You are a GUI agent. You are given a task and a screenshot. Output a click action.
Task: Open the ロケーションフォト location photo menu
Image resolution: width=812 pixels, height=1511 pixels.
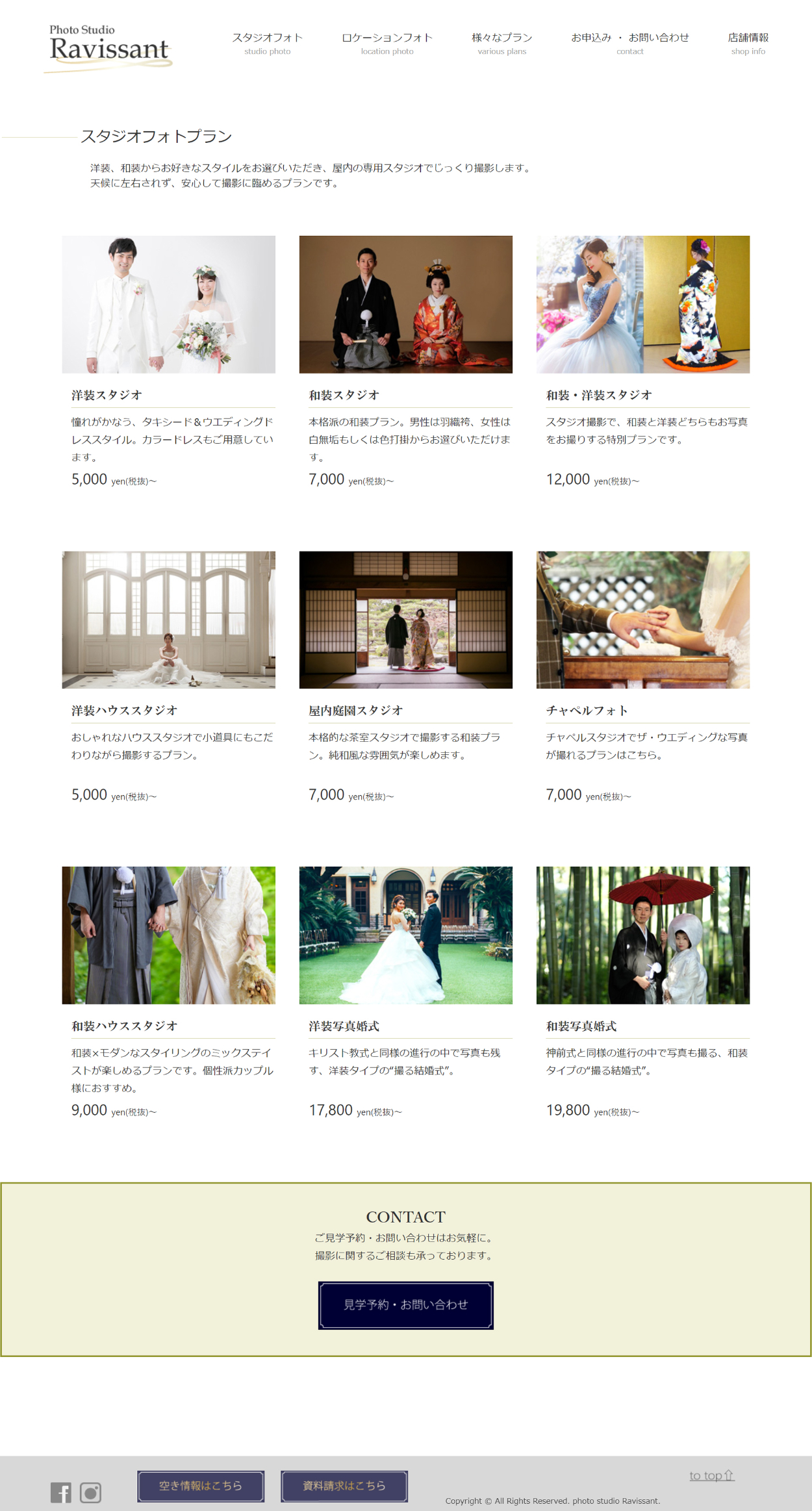387,43
